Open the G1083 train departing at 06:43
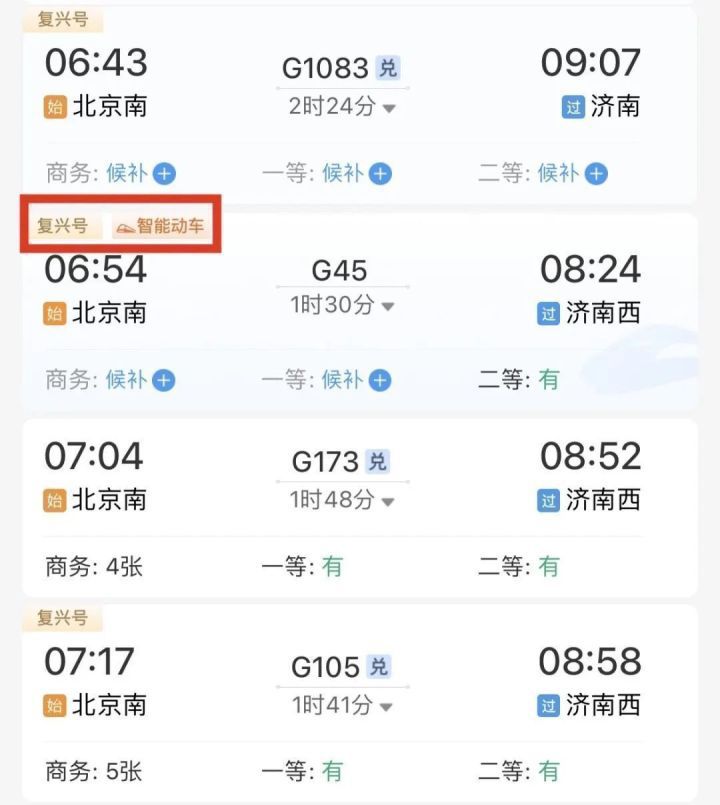Image resolution: width=720 pixels, height=805 pixels. [325, 68]
